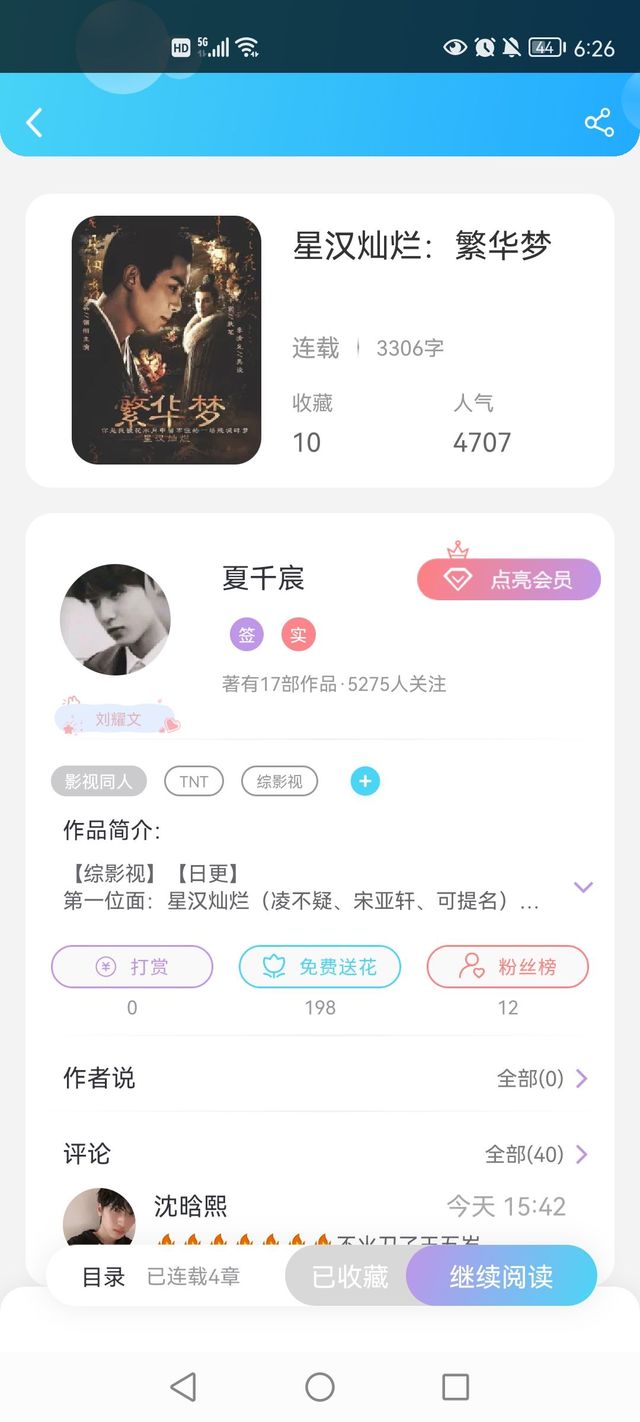Tap 打赏 to tip the author

pos(132,966)
